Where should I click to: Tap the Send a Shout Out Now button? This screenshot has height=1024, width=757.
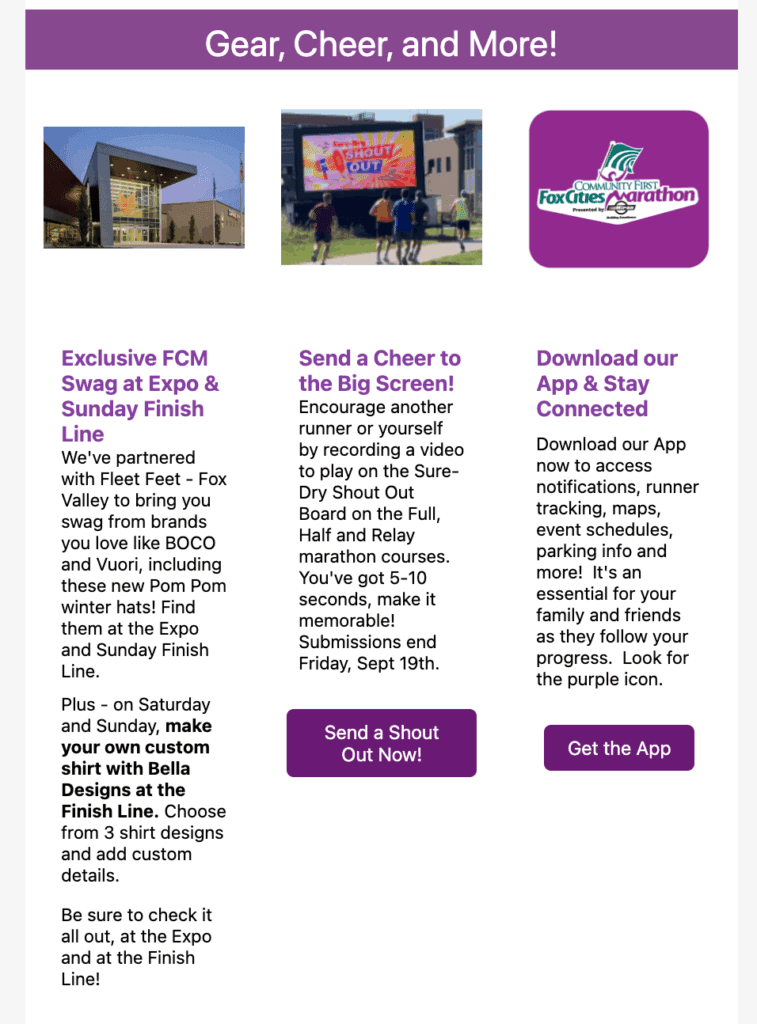[x=381, y=743]
